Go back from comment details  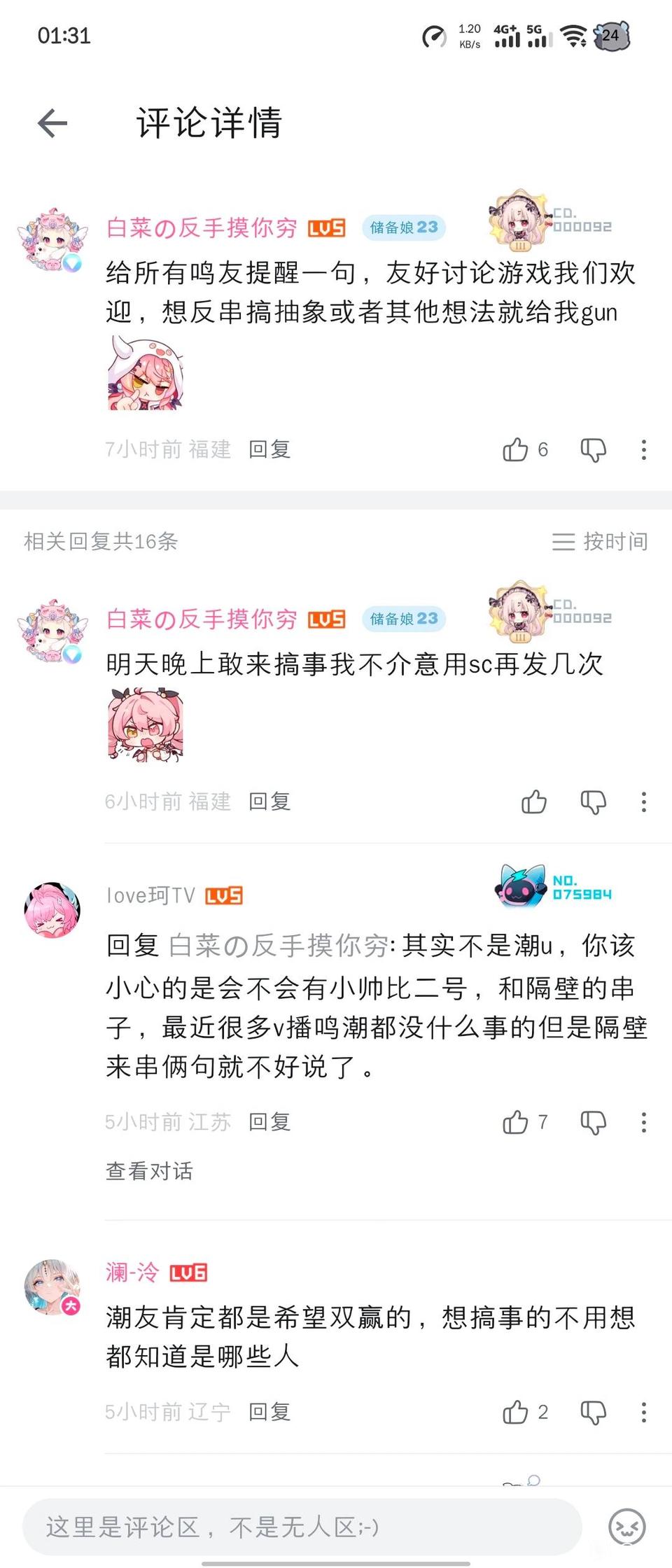pos(52,124)
